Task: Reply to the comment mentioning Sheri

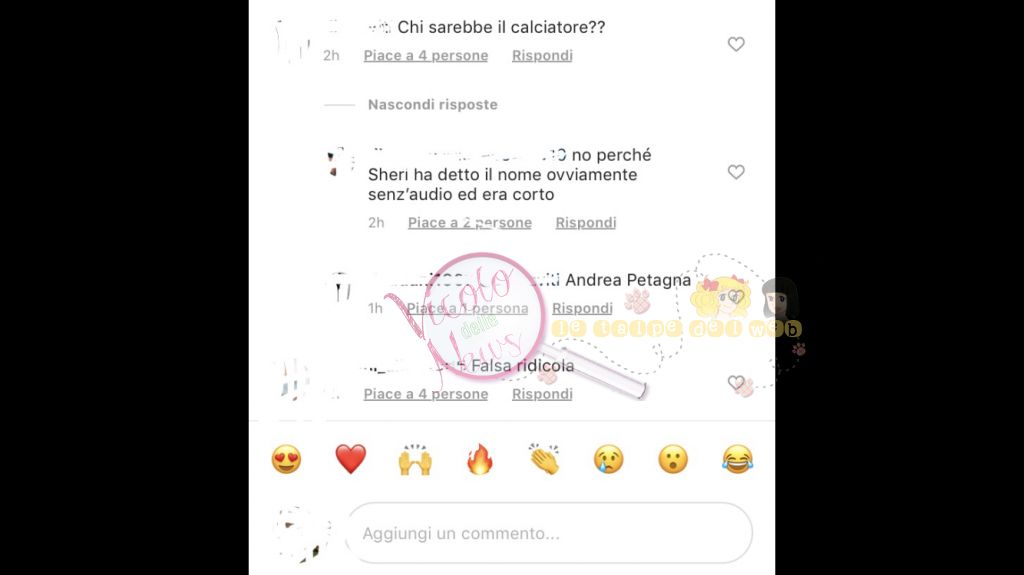Action: coord(585,223)
